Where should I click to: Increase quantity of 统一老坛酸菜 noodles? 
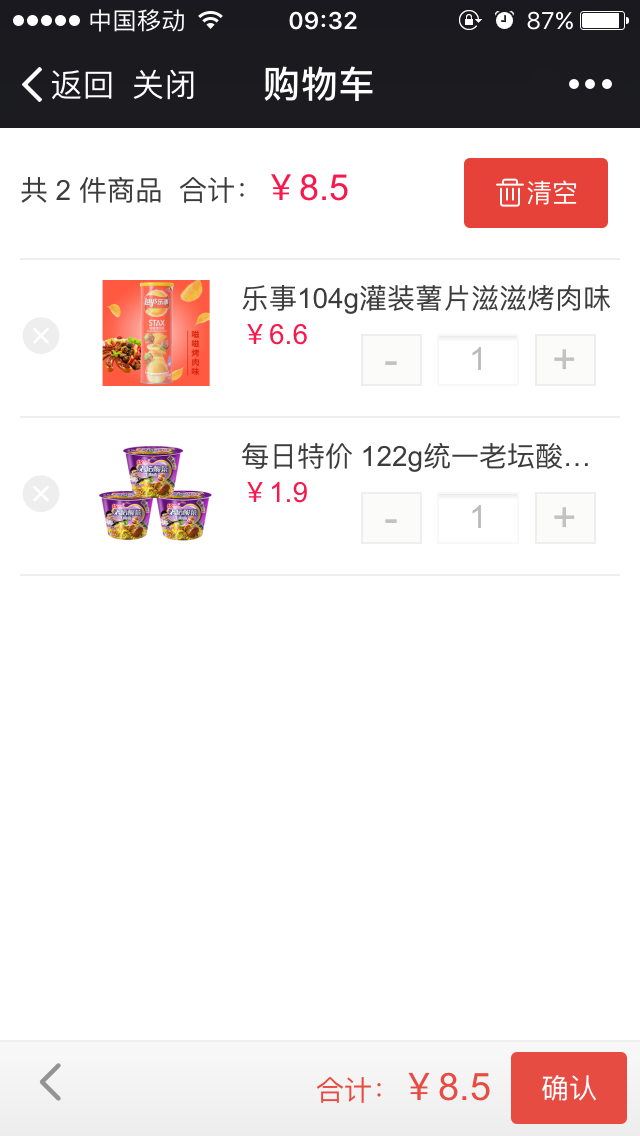565,518
